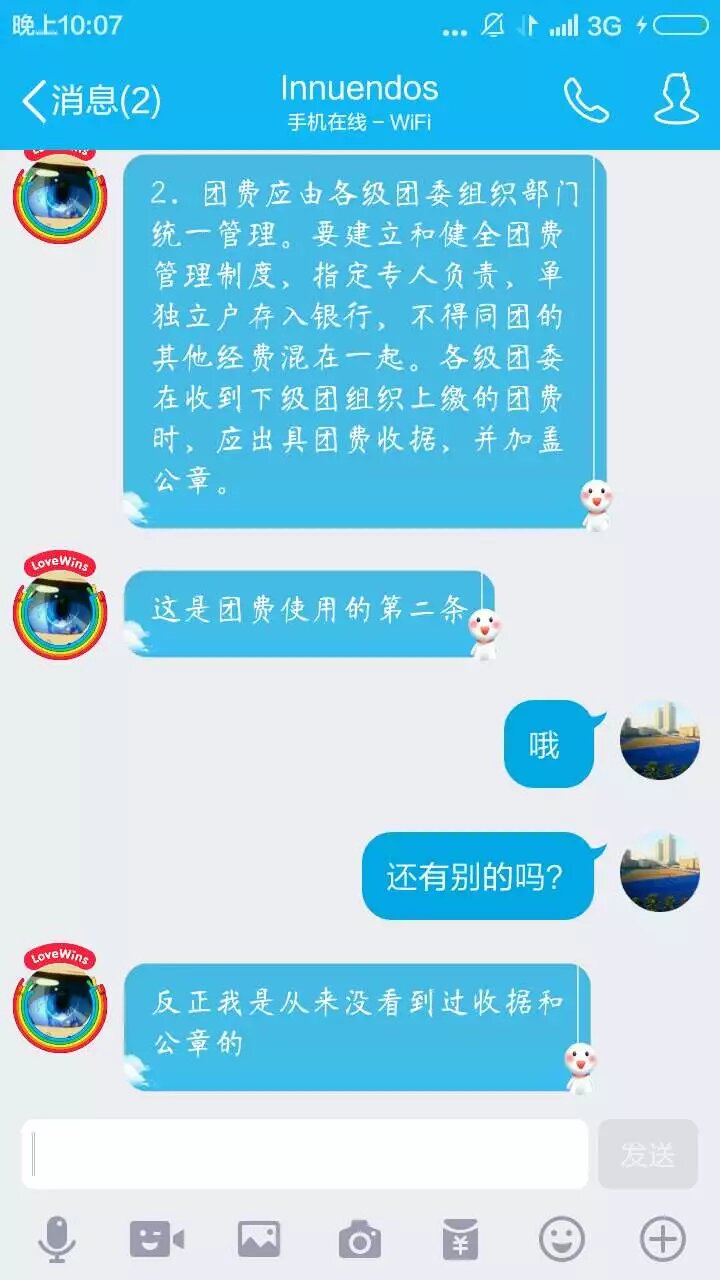720x1280 pixels.
Task: View my own avatar beside 哦 message
Action: 659,741
